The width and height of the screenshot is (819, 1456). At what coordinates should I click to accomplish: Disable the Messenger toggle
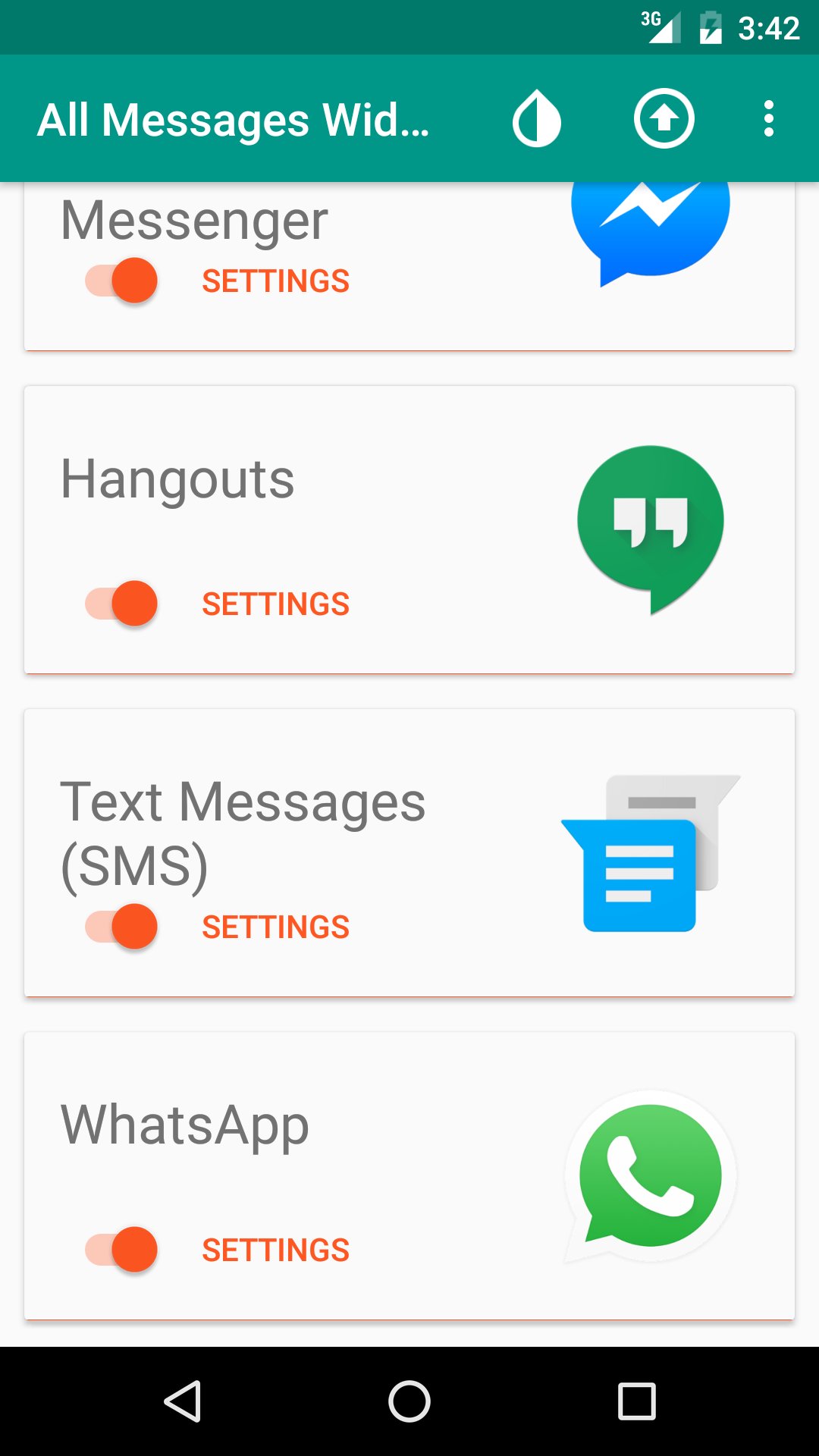pyautogui.click(x=121, y=281)
